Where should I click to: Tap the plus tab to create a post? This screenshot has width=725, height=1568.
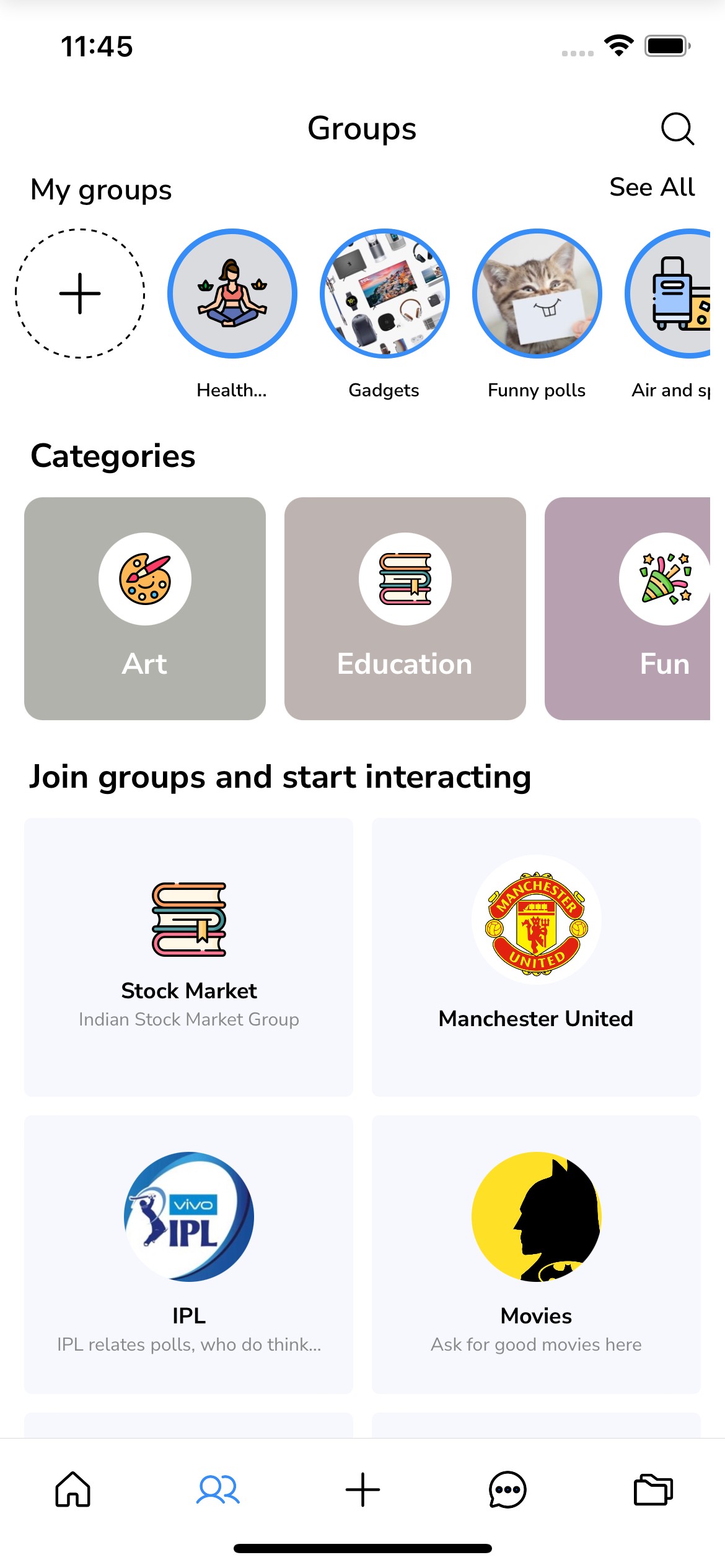click(x=362, y=1489)
